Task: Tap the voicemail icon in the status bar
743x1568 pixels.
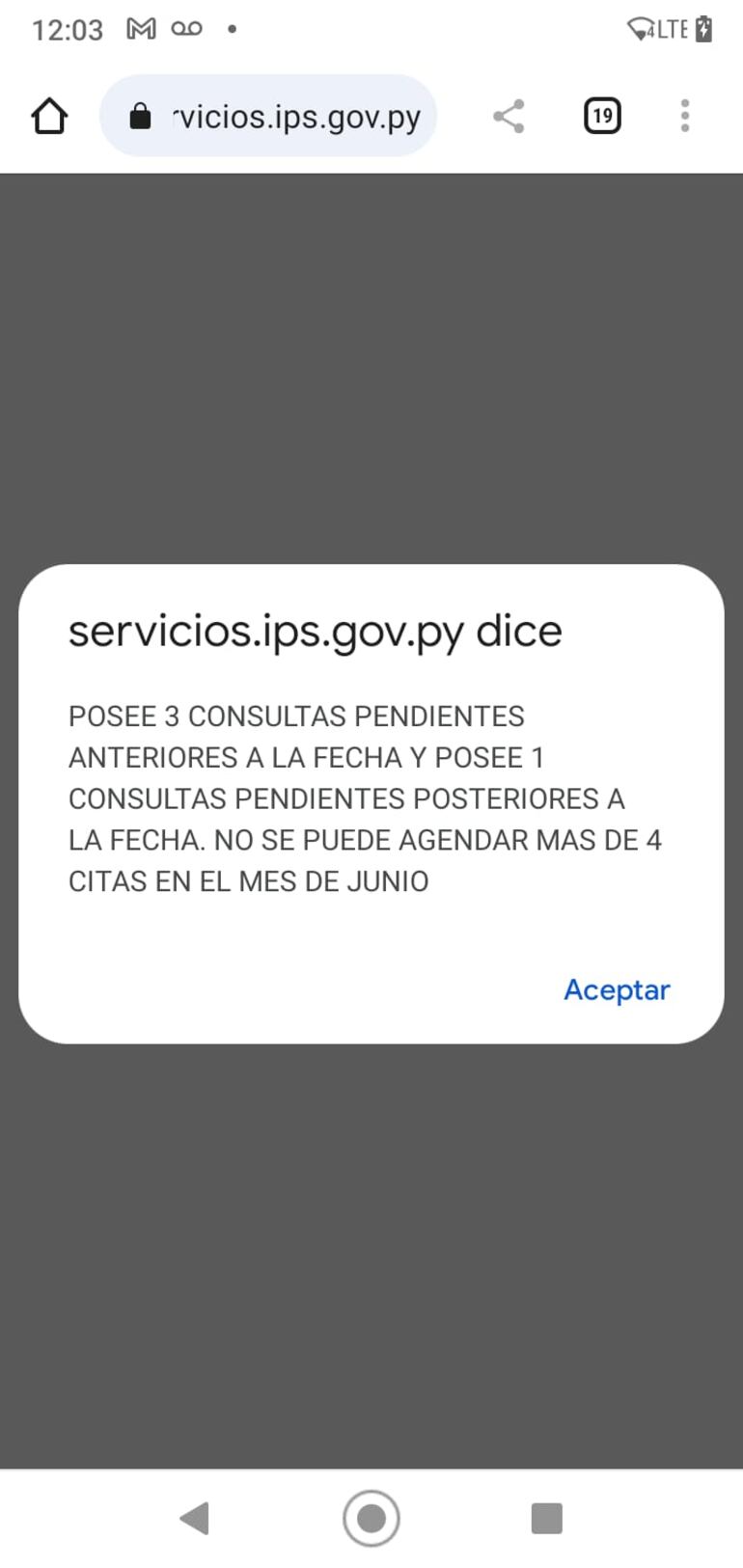Action: point(186,29)
